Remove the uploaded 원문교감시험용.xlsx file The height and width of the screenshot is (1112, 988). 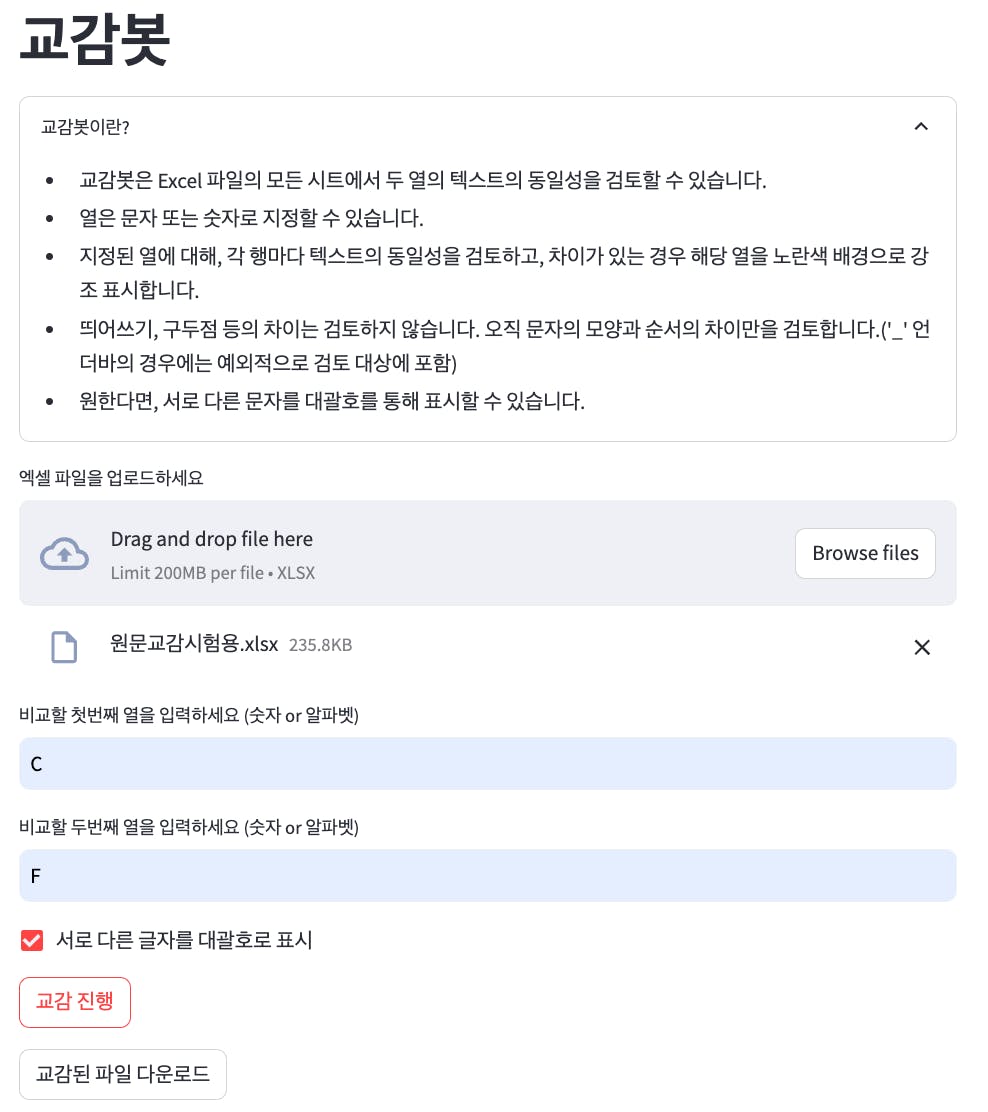(x=922, y=647)
